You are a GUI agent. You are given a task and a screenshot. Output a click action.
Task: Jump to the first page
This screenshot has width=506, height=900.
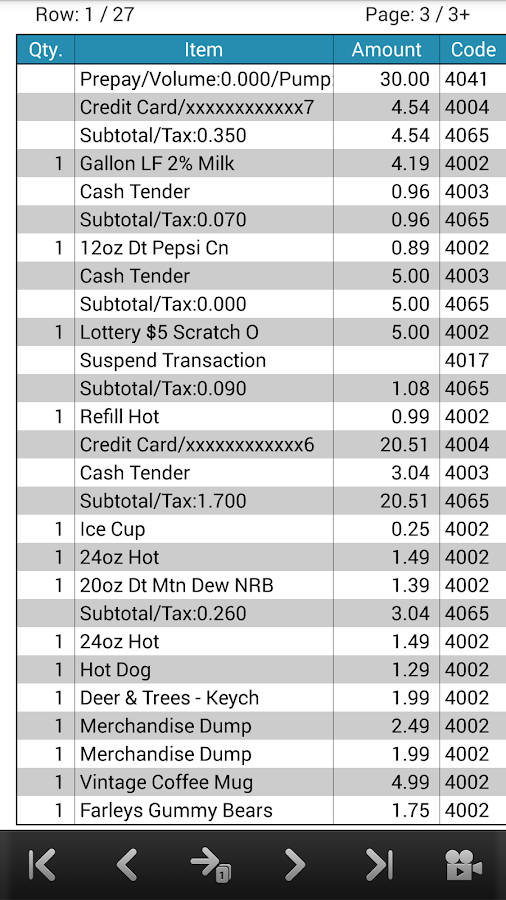pos(42,865)
